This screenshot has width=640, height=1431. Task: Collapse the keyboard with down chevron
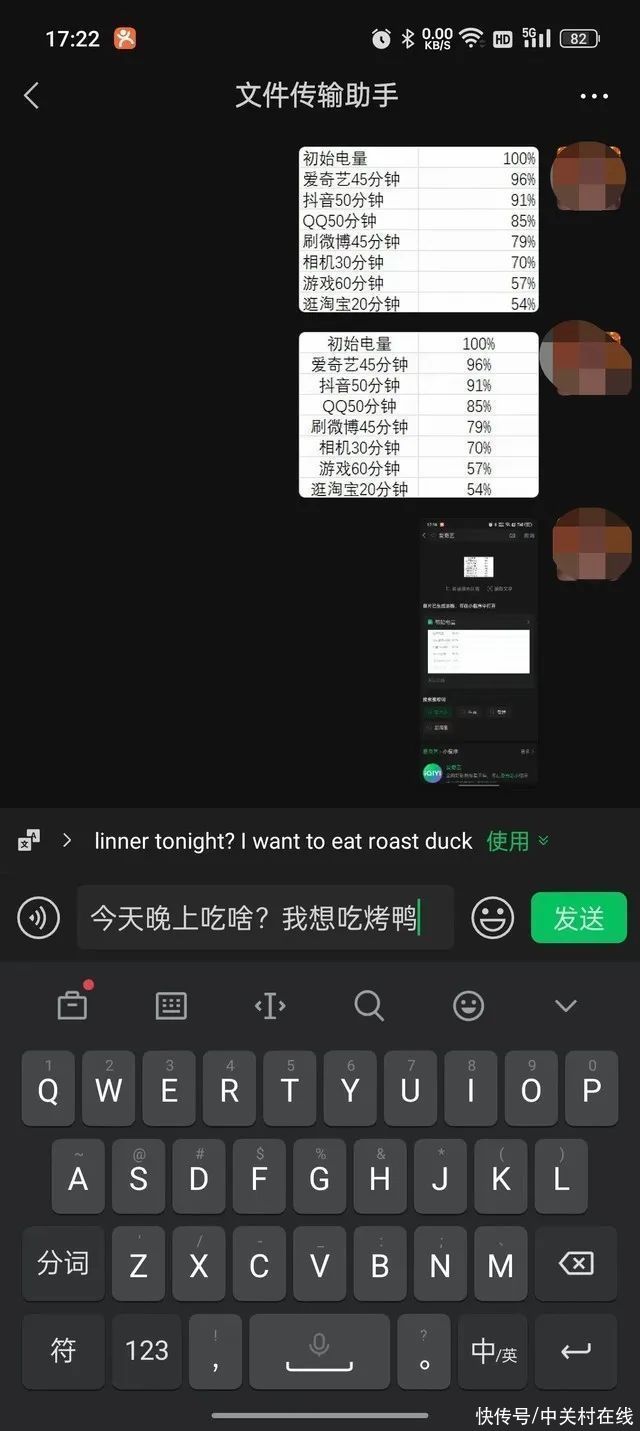click(x=566, y=1005)
